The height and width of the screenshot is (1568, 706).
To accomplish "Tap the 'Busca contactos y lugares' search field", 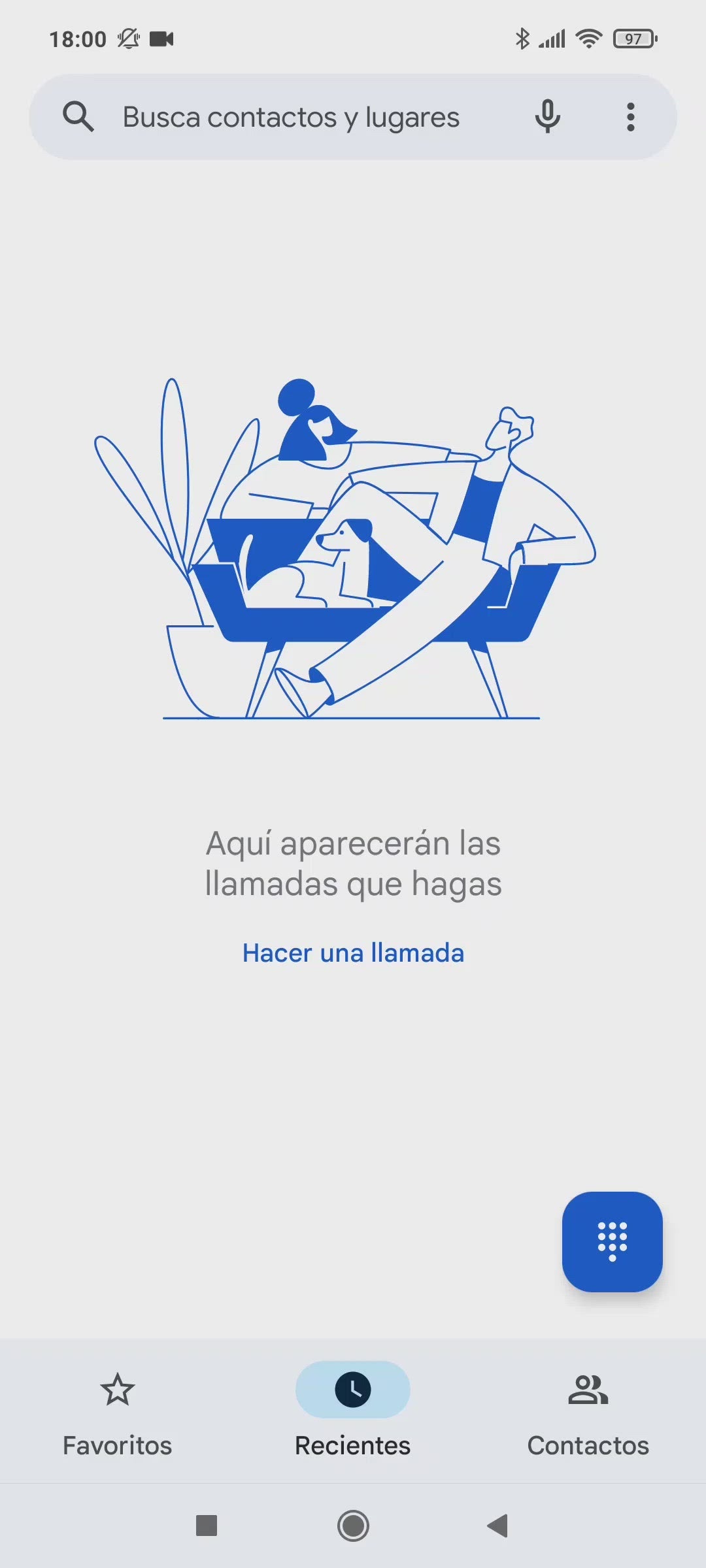I will (x=291, y=118).
